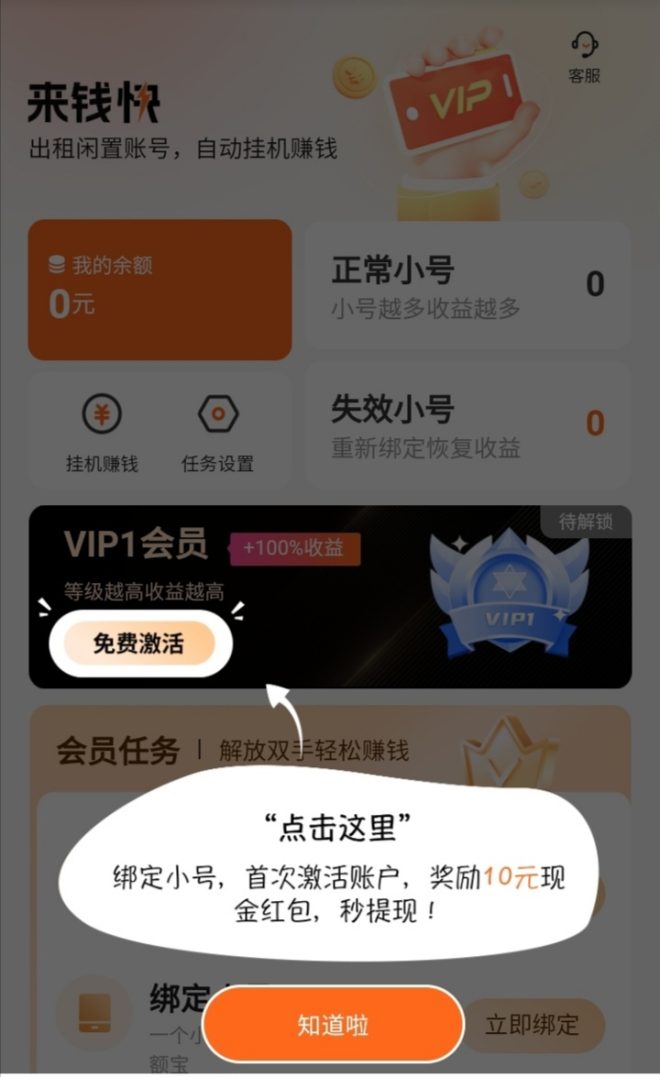Open 我的余额 balance card
Screen dimensions: 660x1077
(160, 290)
